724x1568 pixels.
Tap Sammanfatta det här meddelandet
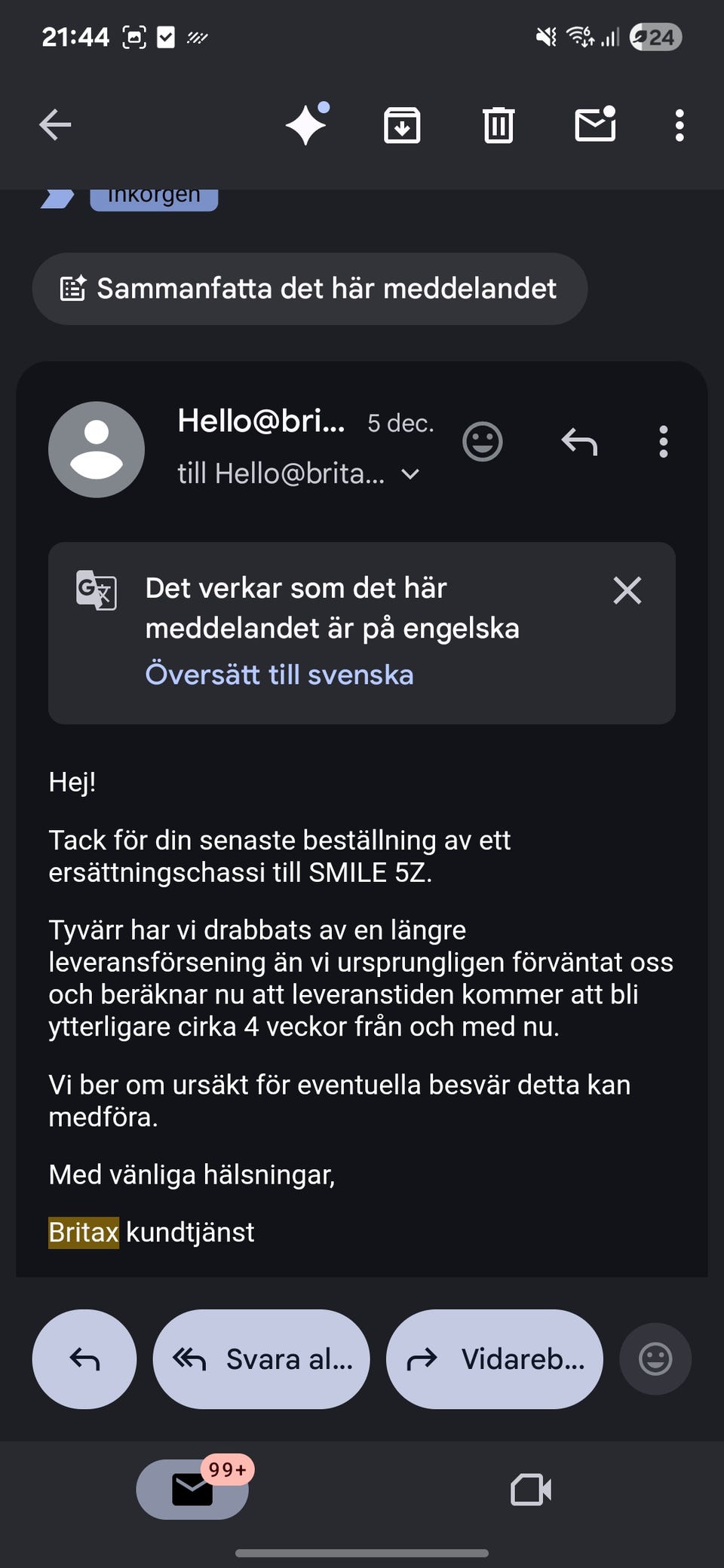[x=309, y=289]
